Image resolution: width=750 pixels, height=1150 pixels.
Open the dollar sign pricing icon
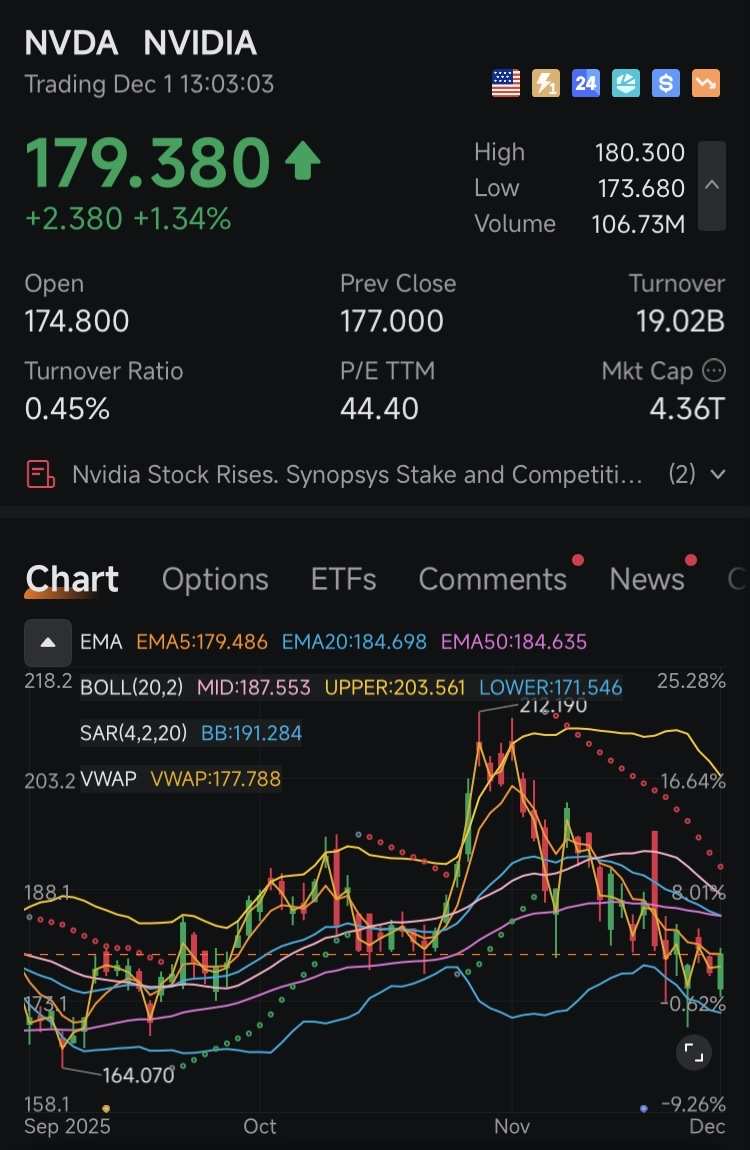click(665, 83)
